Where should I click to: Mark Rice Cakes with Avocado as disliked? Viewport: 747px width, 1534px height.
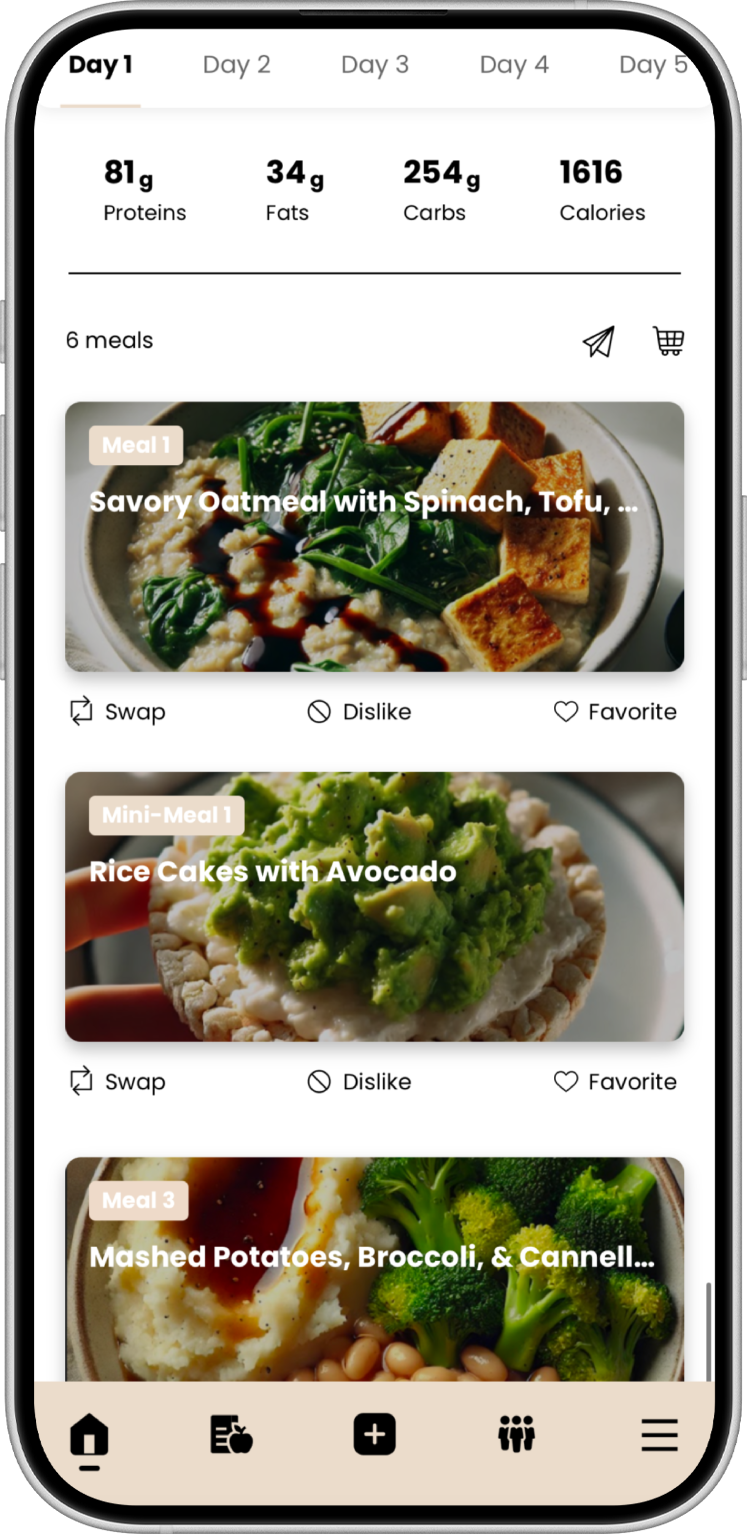(359, 1082)
